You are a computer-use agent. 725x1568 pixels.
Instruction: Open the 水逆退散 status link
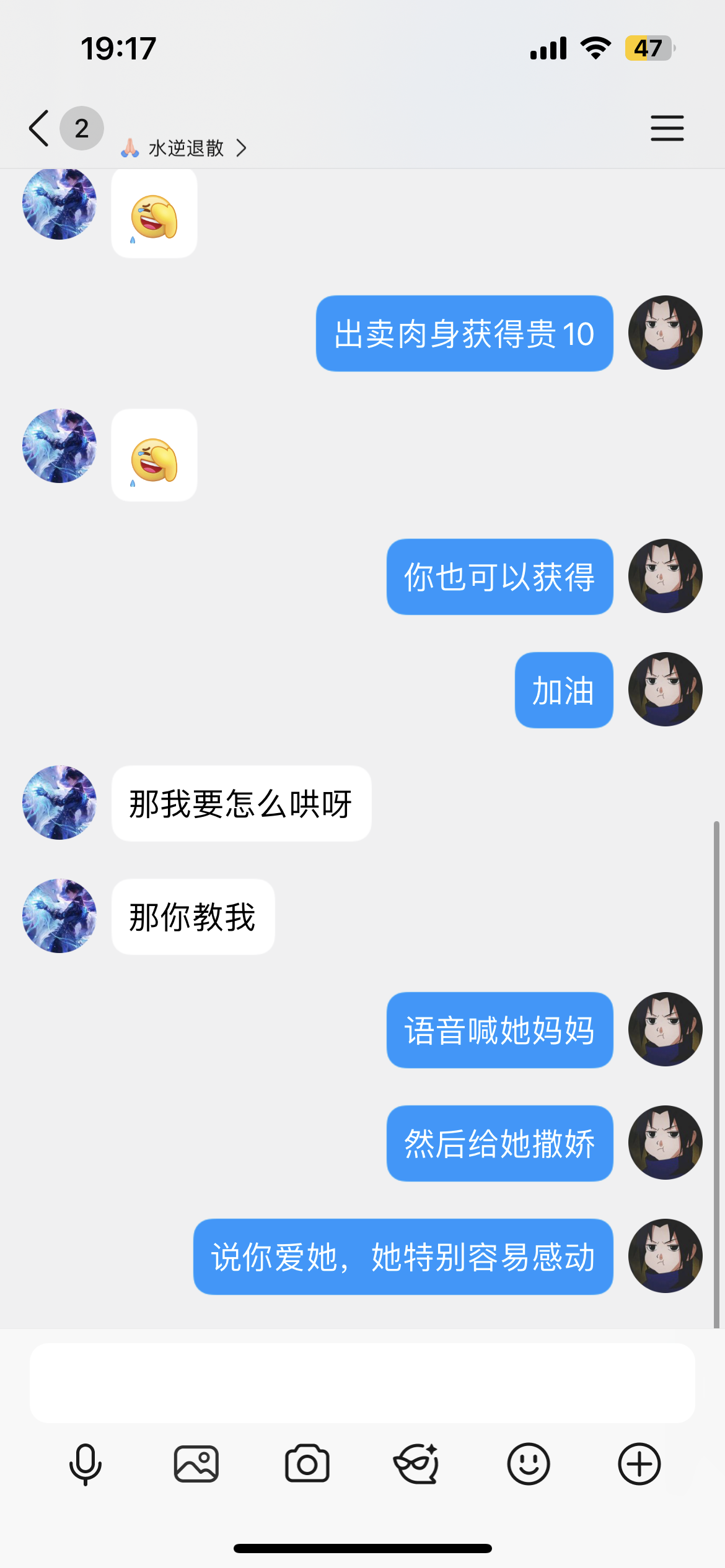pos(186,148)
